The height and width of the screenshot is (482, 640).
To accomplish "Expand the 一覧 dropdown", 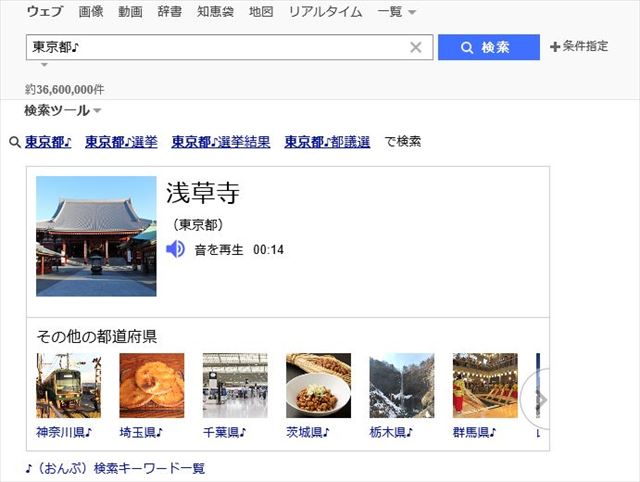I will pos(397,12).
